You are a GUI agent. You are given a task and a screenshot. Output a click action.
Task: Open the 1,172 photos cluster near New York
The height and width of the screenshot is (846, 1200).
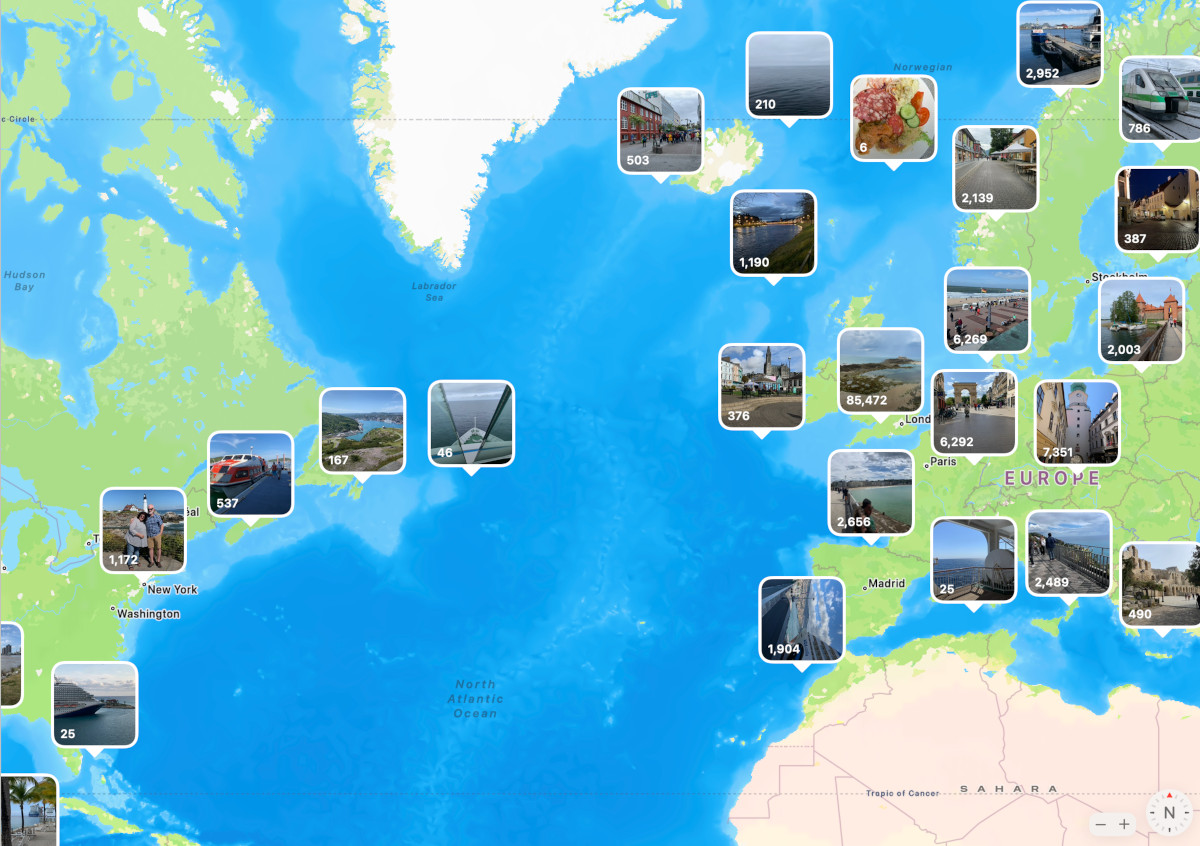143,530
